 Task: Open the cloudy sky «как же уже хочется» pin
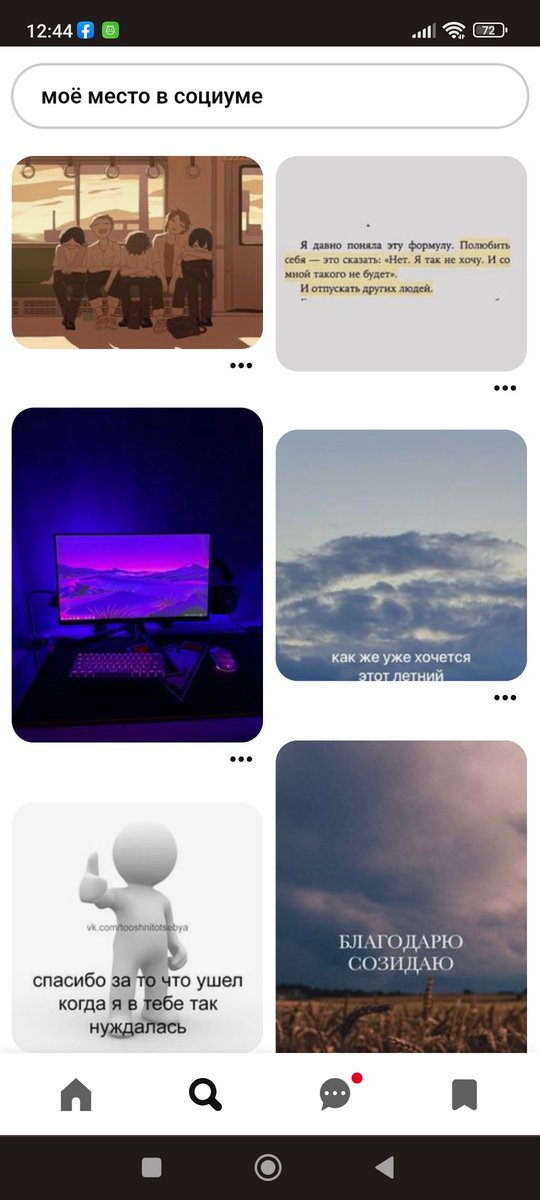(401, 555)
